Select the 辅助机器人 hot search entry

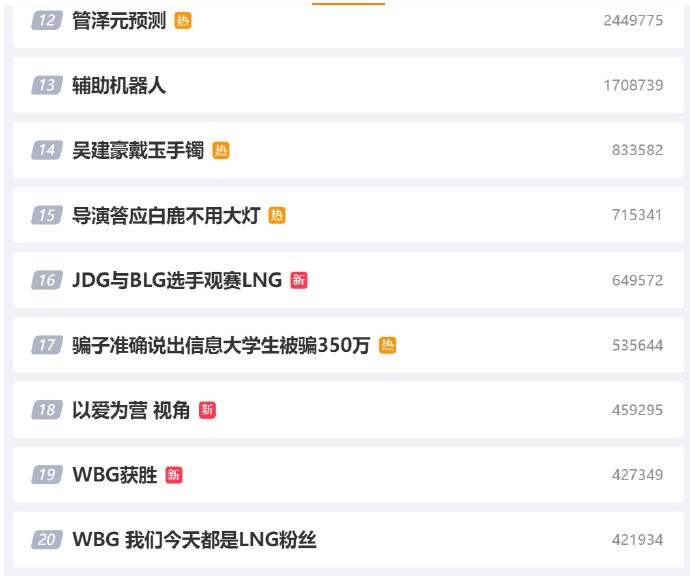coord(119,86)
